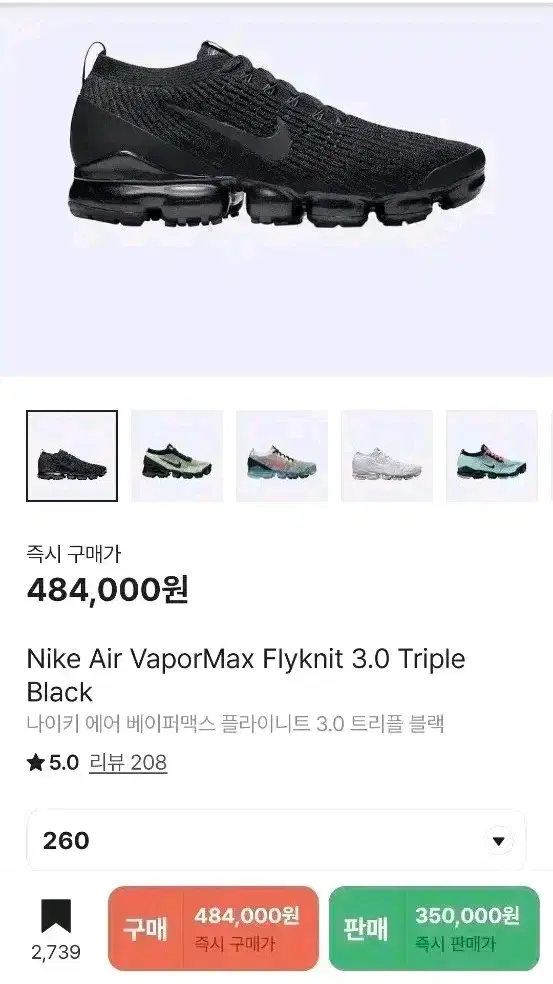Tap 판매 button for 350,000원

434,928
